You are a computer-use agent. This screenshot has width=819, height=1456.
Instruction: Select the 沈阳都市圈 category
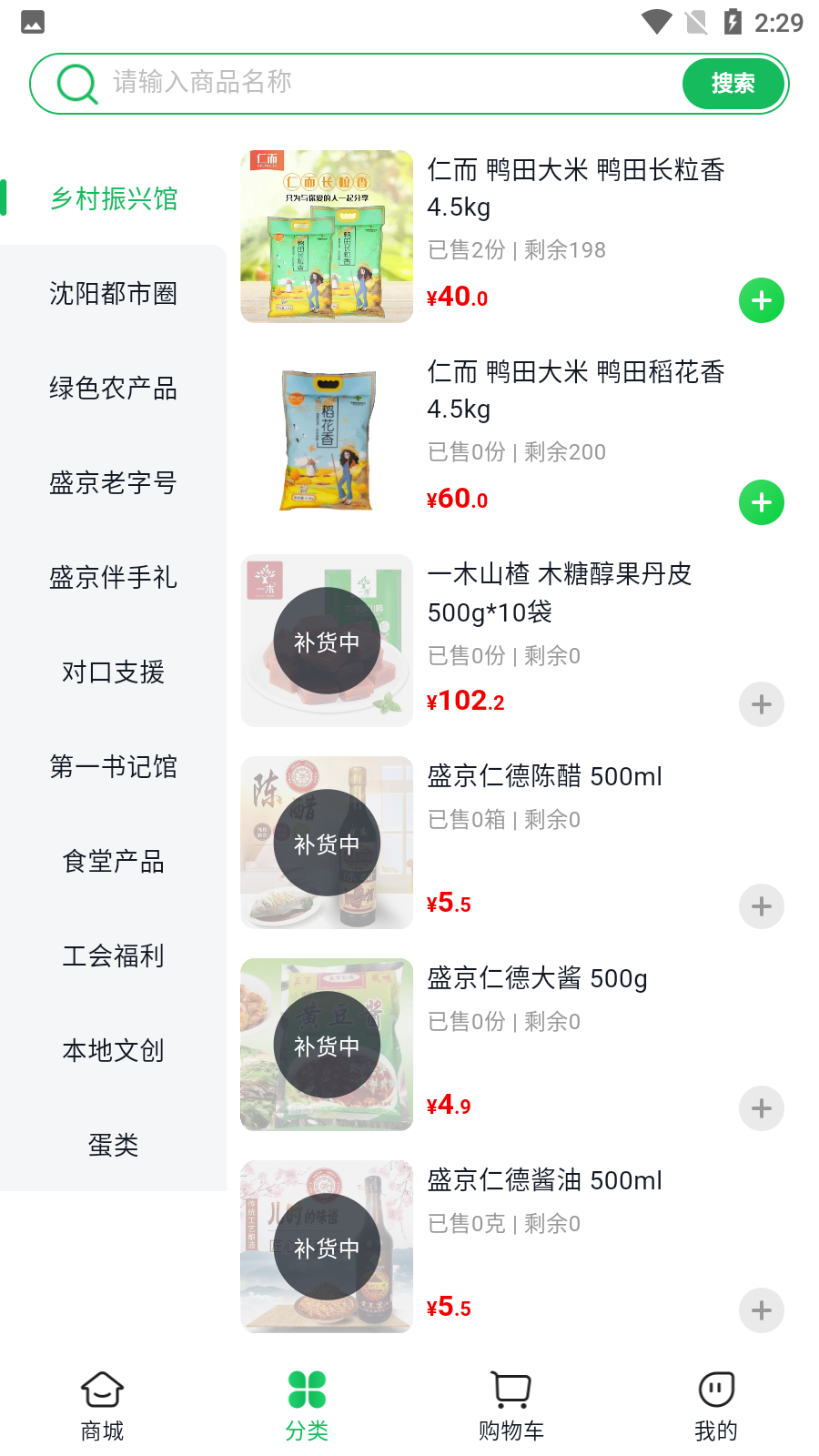coord(113,293)
